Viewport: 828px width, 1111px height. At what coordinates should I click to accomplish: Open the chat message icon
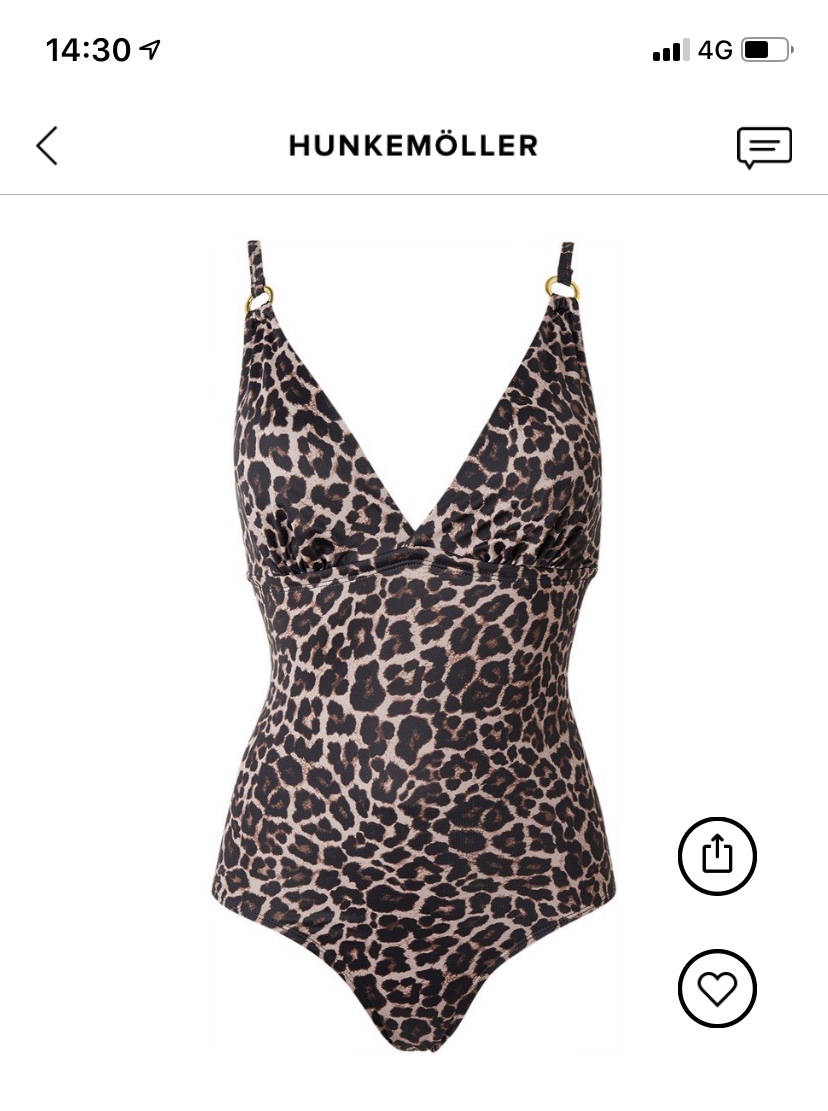(764, 147)
